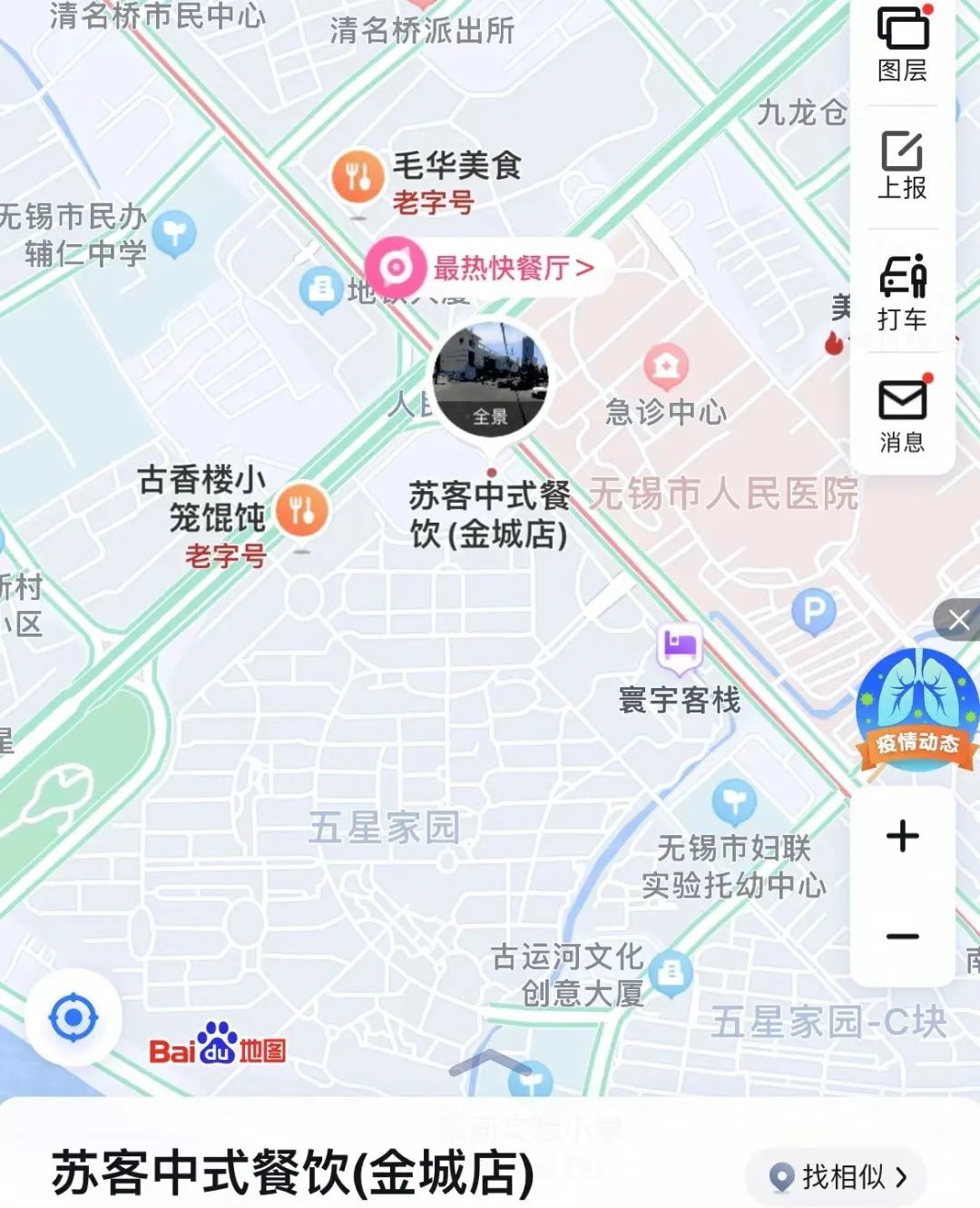The height and width of the screenshot is (1208, 980).
Task: Zoom out with the minus button
Action: [902, 937]
